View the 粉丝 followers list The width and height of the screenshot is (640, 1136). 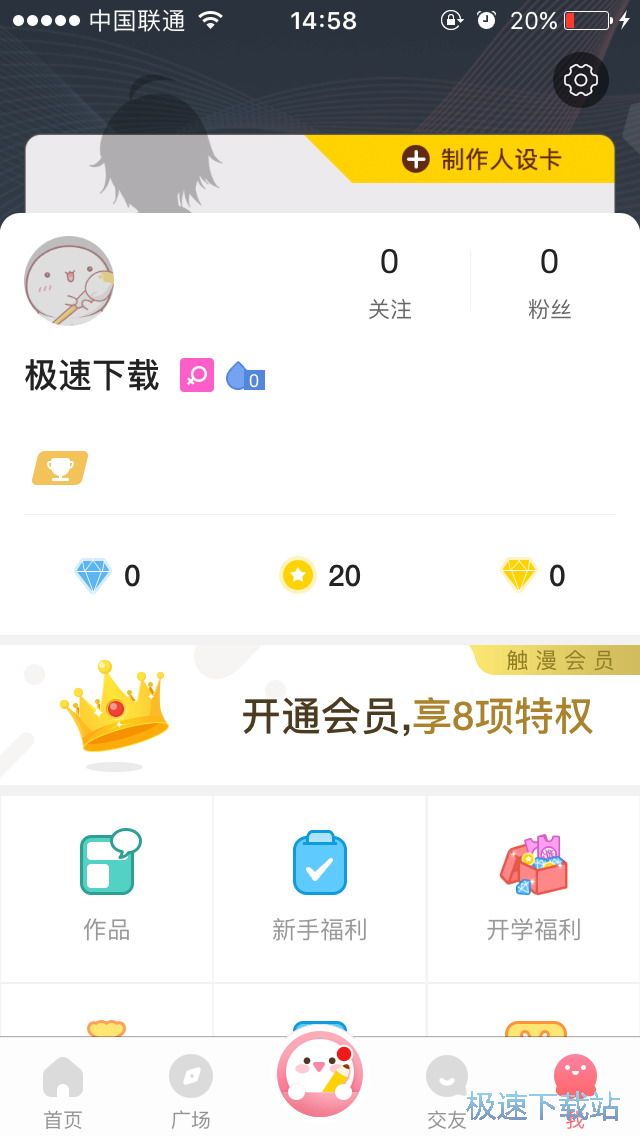click(x=549, y=282)
